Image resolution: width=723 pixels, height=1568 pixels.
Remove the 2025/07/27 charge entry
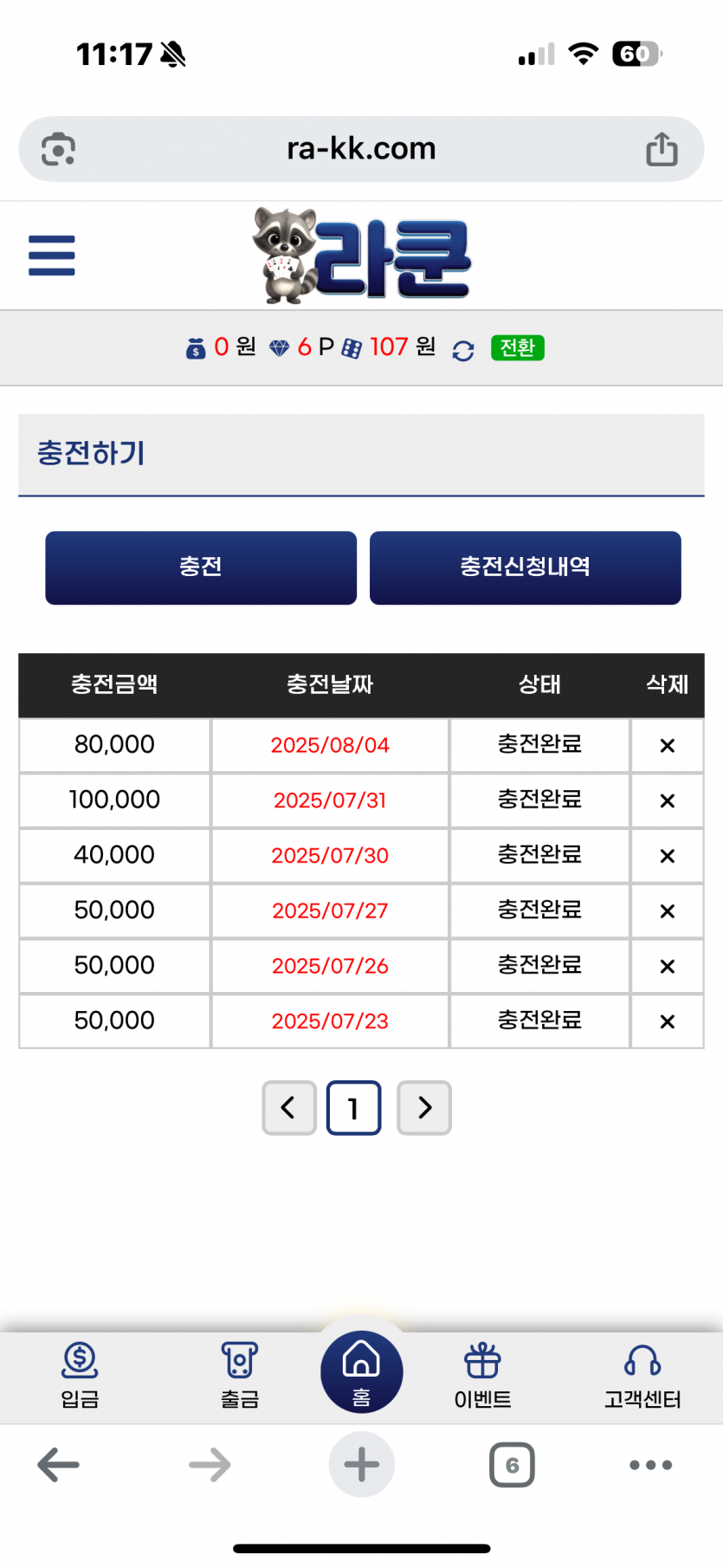coord(667,911)
